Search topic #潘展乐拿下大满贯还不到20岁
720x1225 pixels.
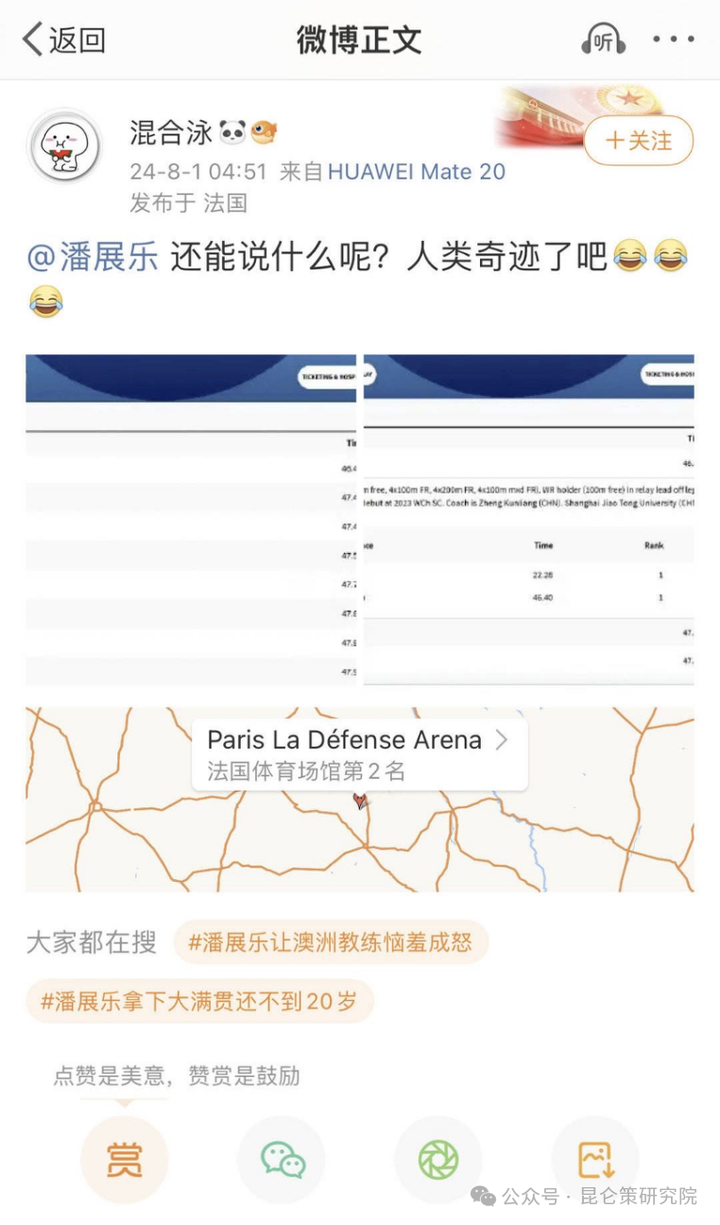point(199,1001)
